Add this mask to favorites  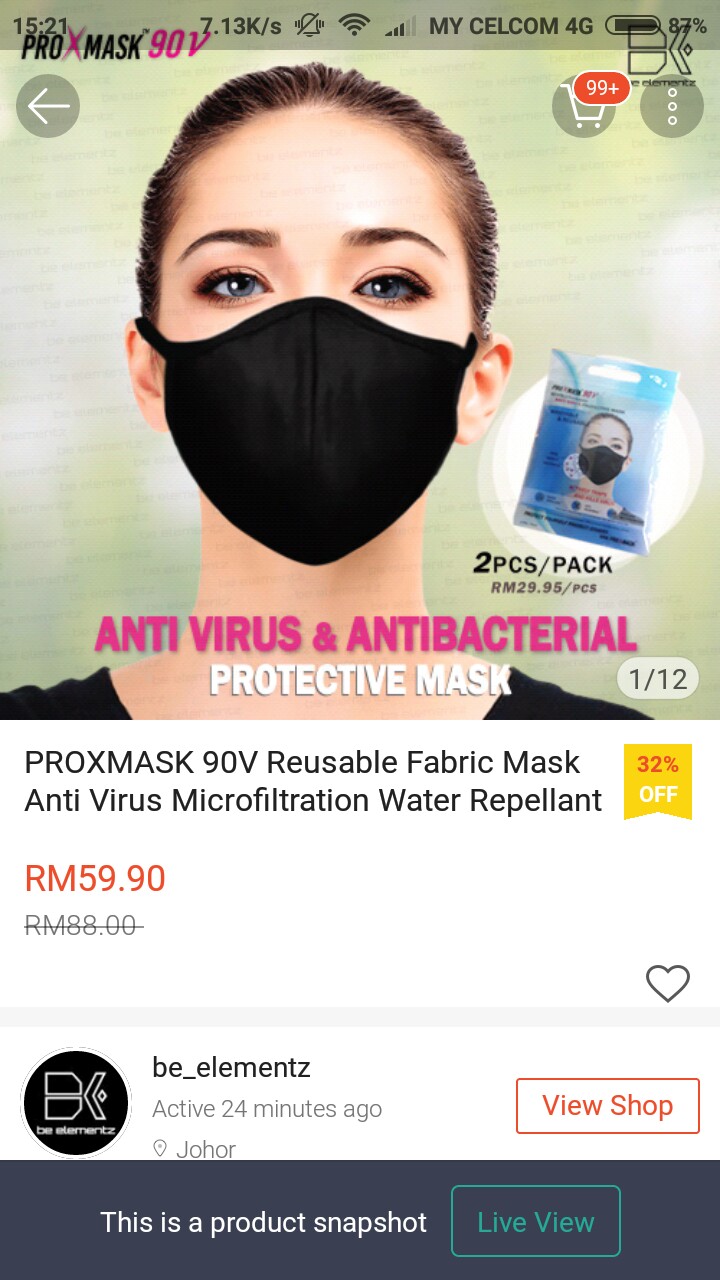[667, 983]
